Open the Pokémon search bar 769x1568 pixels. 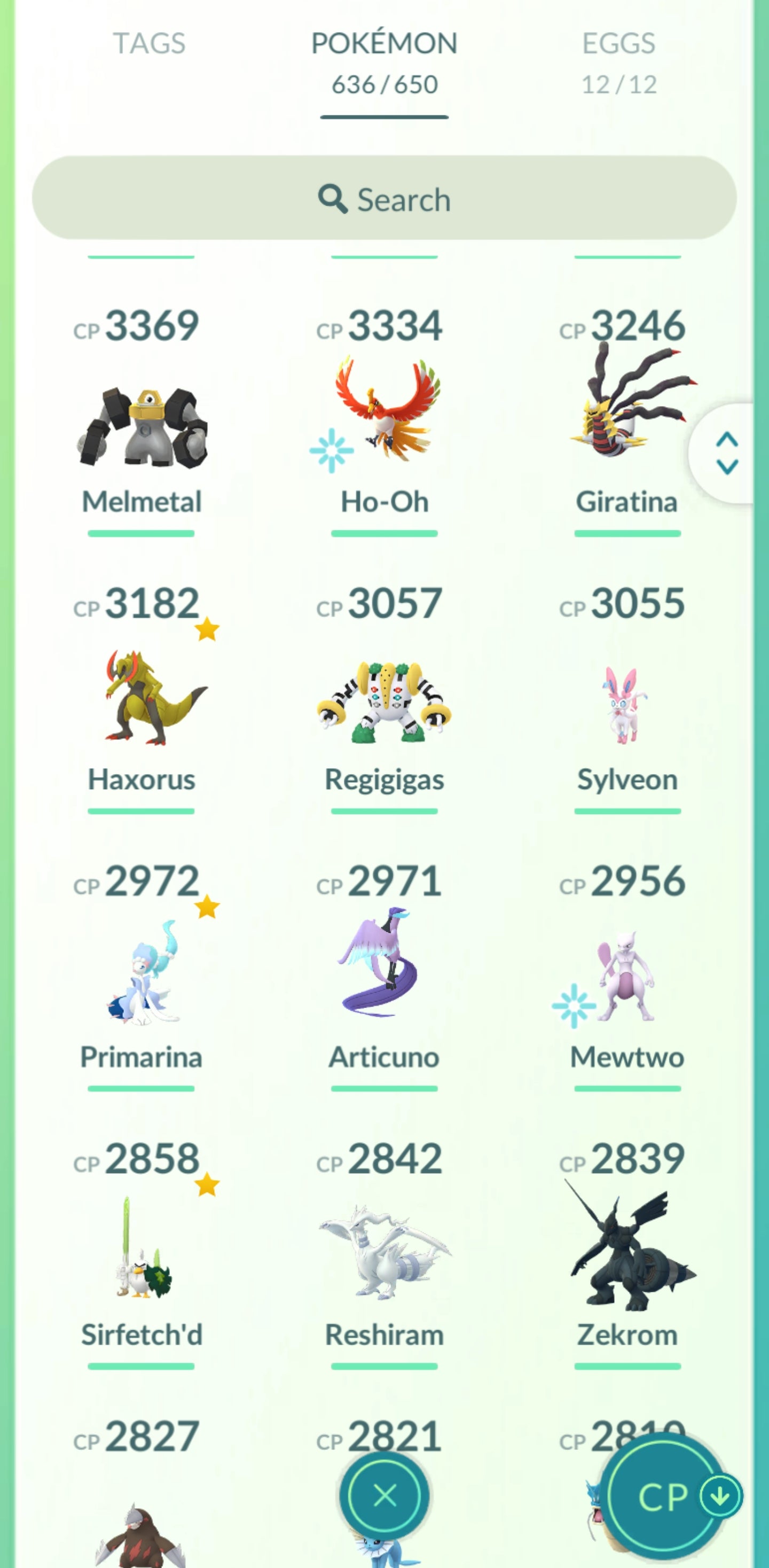click(384, 198)
